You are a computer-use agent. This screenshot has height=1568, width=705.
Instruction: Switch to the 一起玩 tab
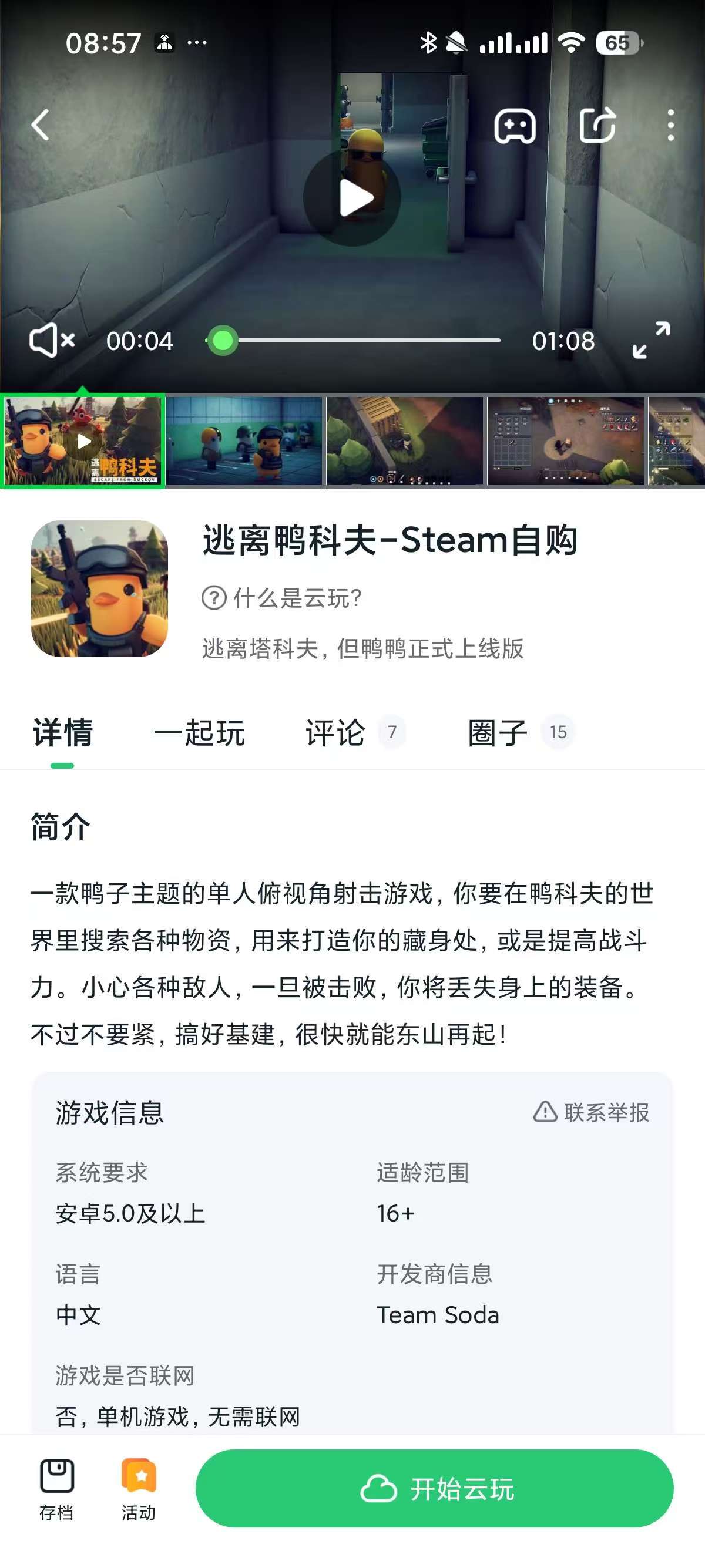click(199, 732)
